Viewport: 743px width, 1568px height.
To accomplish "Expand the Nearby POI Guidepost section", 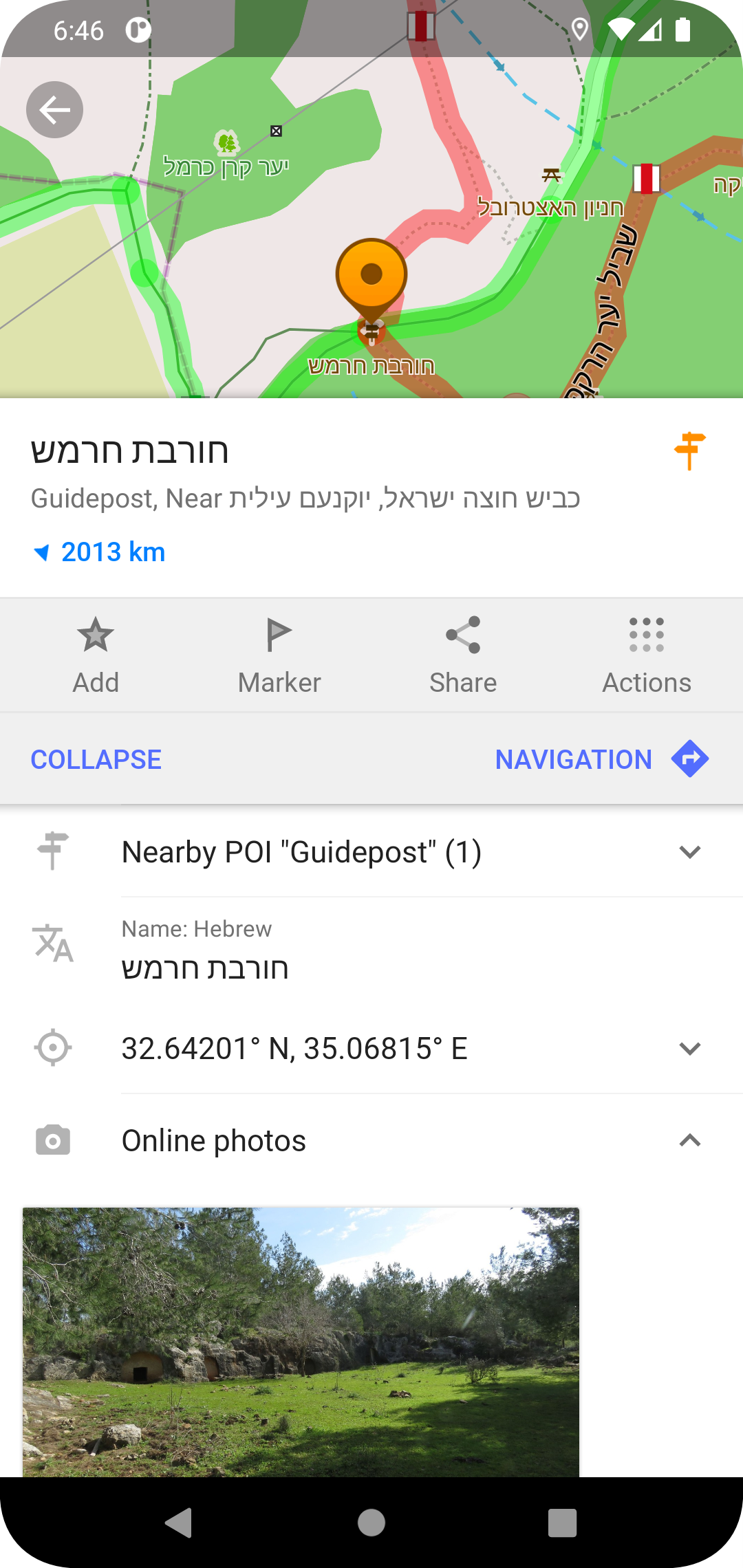I will pos(691,853).
